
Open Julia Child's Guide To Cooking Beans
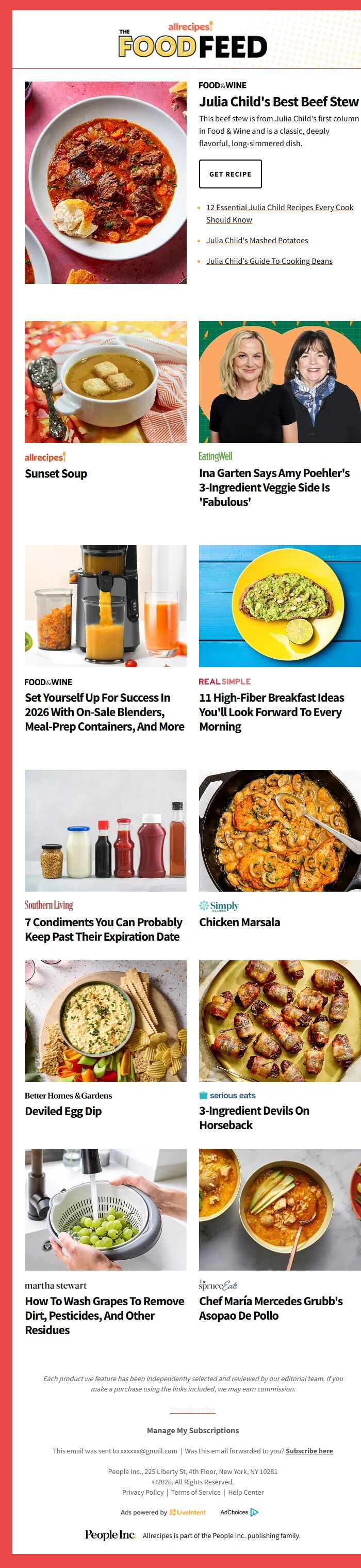click(x=269, y=261)
